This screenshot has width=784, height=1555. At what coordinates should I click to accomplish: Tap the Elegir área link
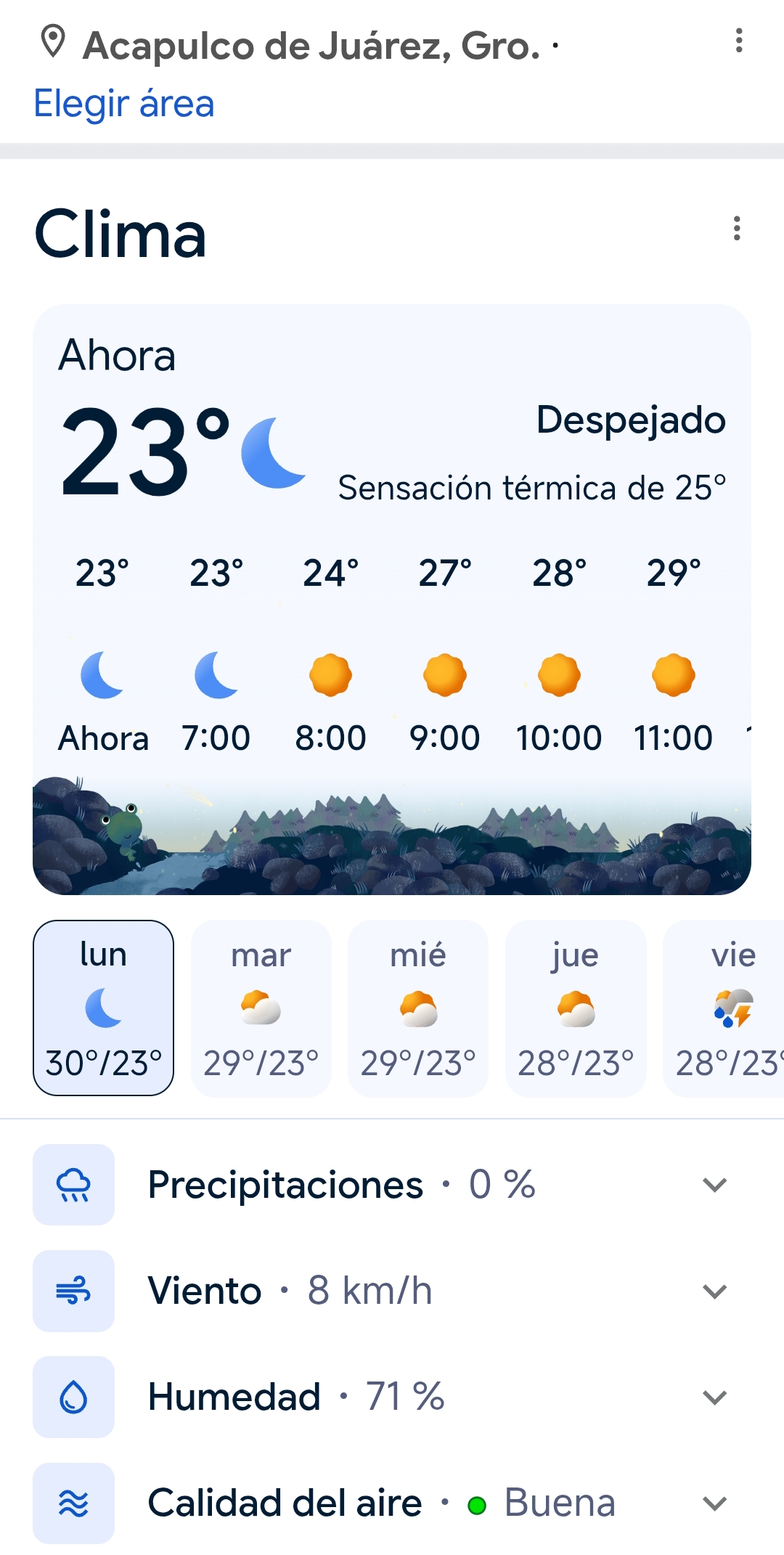(124, 104)
